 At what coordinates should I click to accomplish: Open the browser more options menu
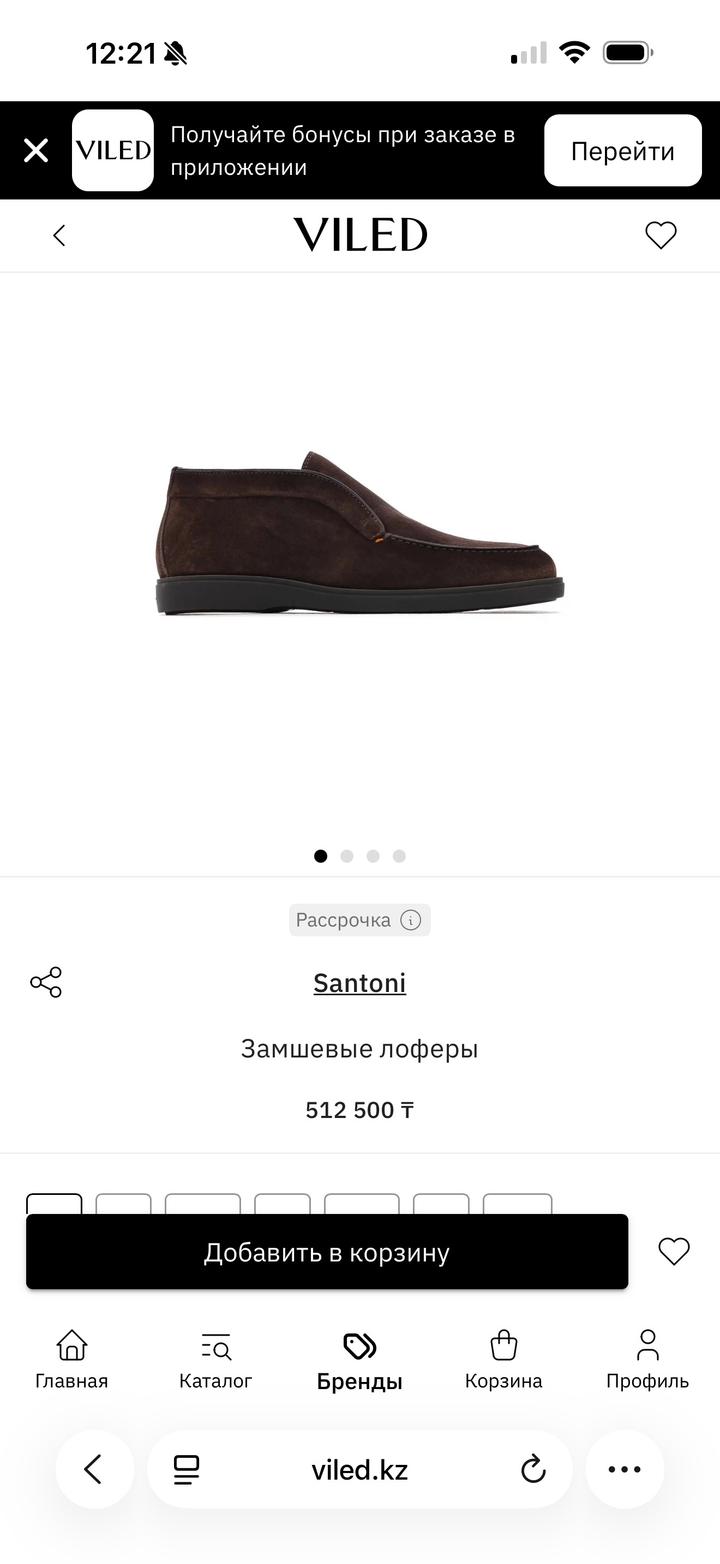[x=625, y=1469]
